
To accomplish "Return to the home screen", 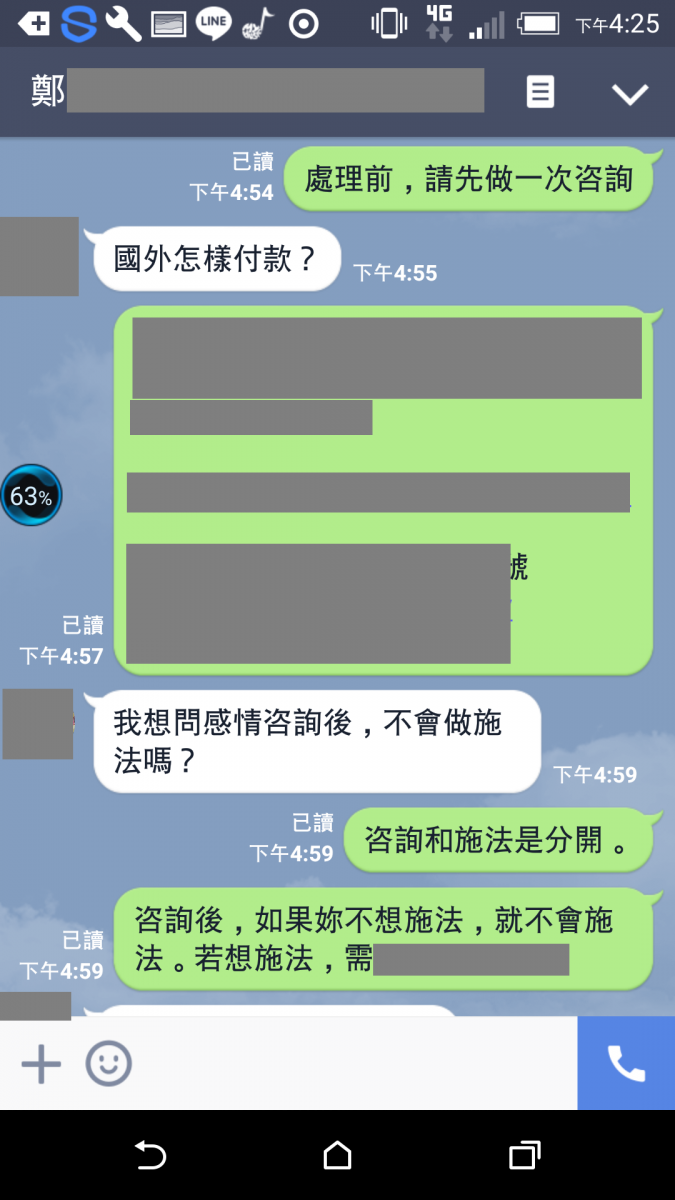I will pos(338,1156).
